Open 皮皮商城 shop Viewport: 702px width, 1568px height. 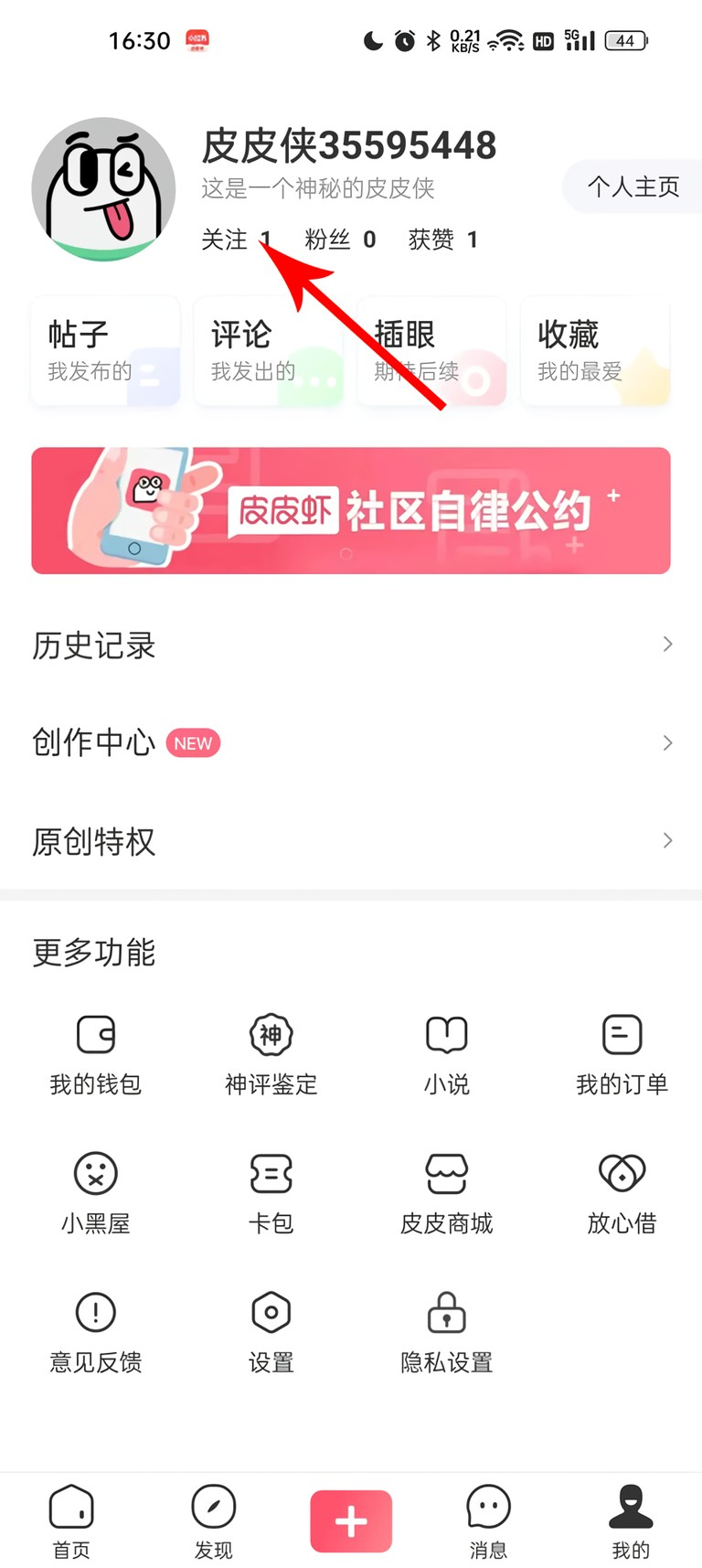pyautogui.click(x=446, y=1193)
